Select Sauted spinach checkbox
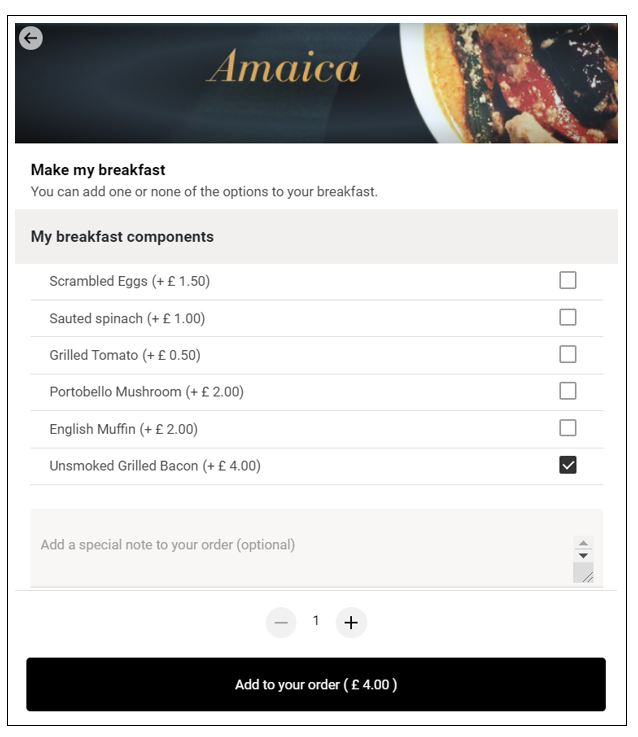This screenshot has width=638, height=737. [x=567, y=318]
